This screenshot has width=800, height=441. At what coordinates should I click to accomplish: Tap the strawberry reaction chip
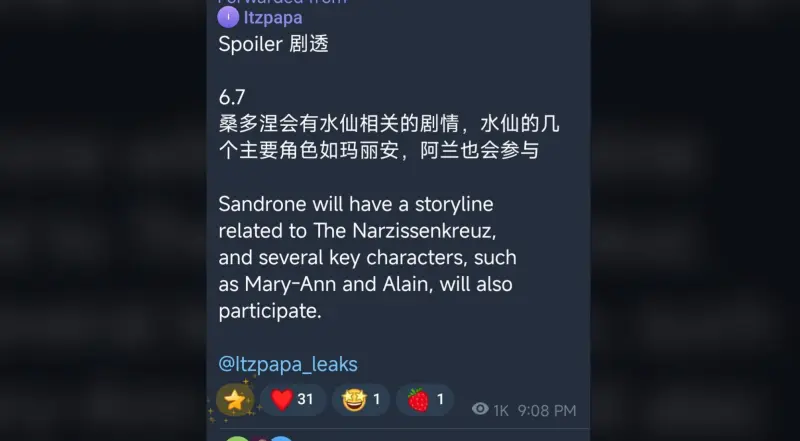tap(425, 401)
